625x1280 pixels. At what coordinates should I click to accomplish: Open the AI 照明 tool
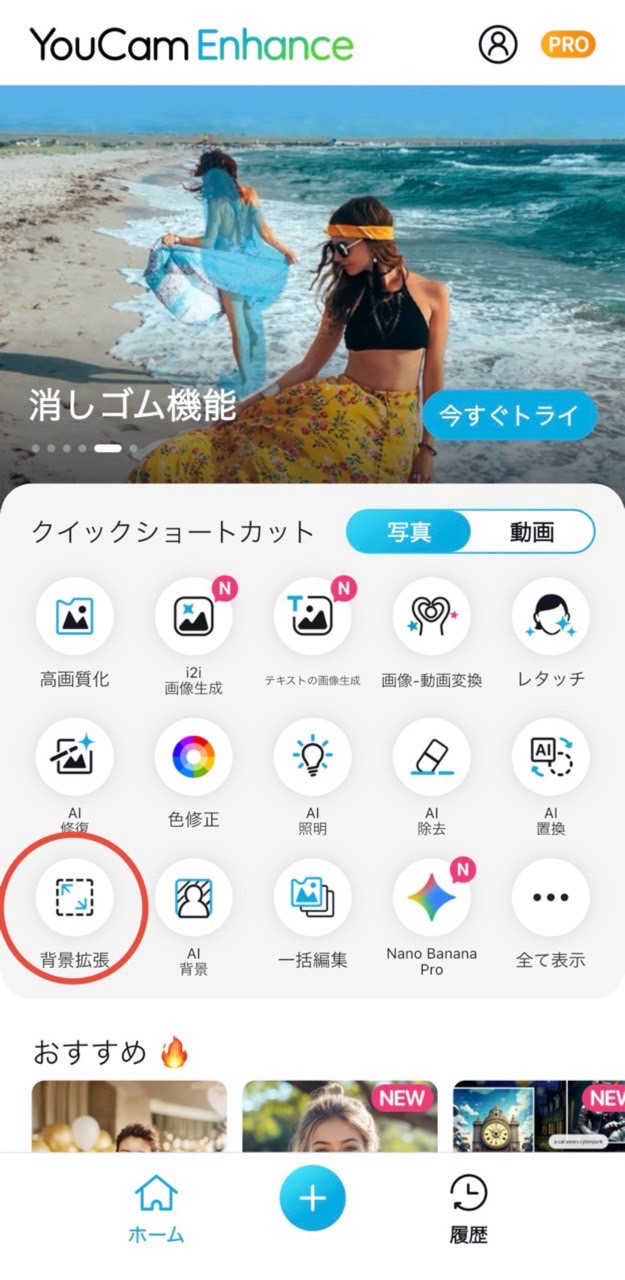point(313,757)
